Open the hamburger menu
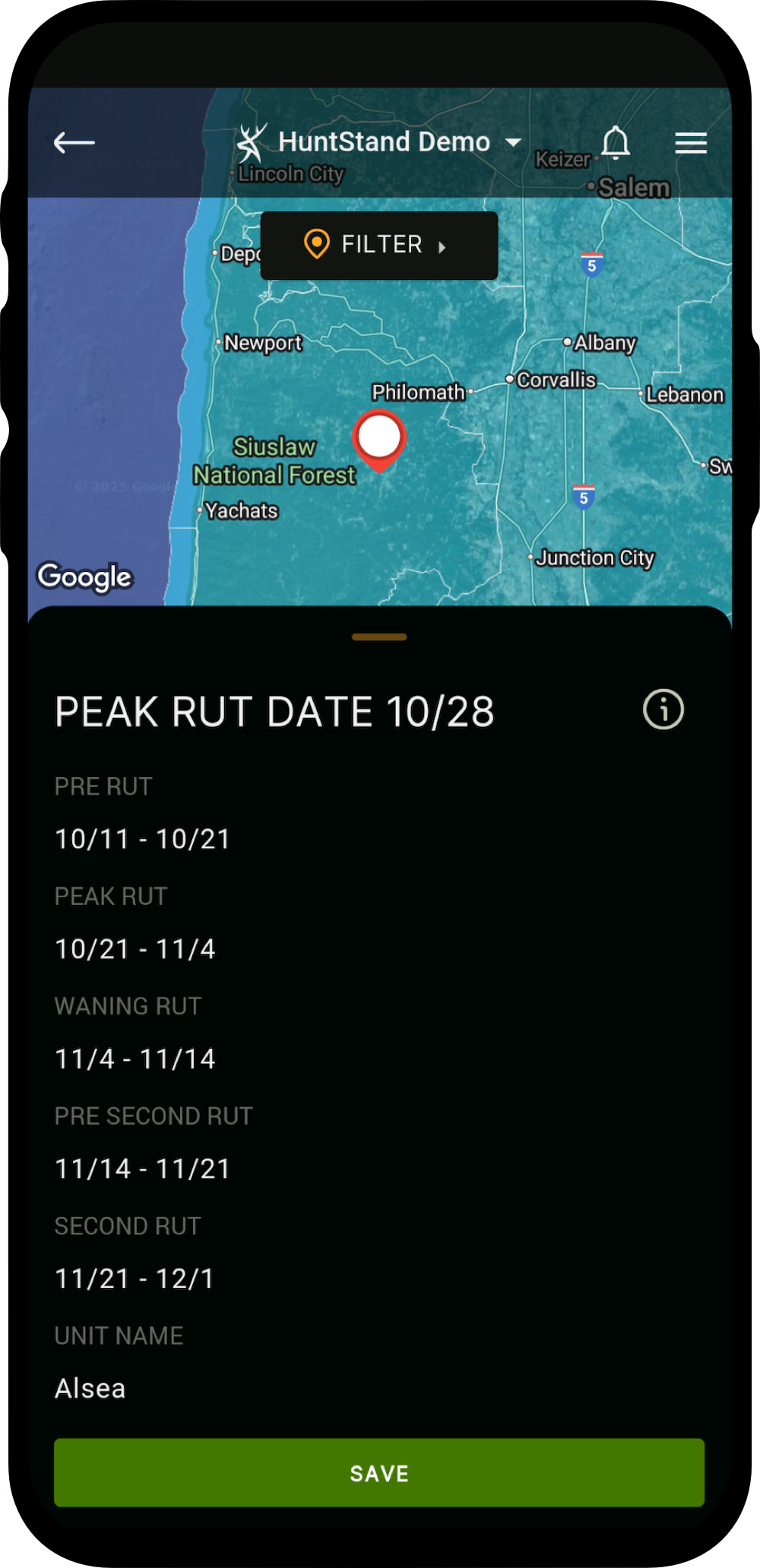This screenshot has width=760, height=1568. coord(691,142)
